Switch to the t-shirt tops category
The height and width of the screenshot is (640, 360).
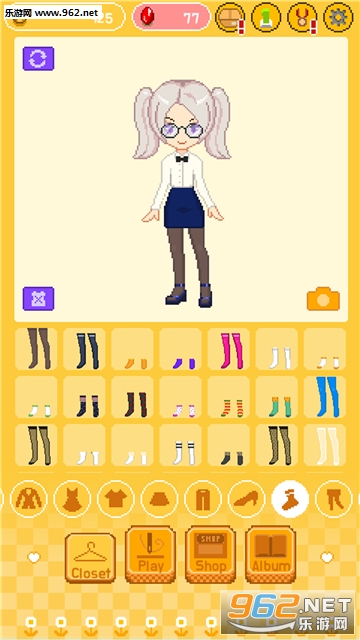[x=116, y=499]
